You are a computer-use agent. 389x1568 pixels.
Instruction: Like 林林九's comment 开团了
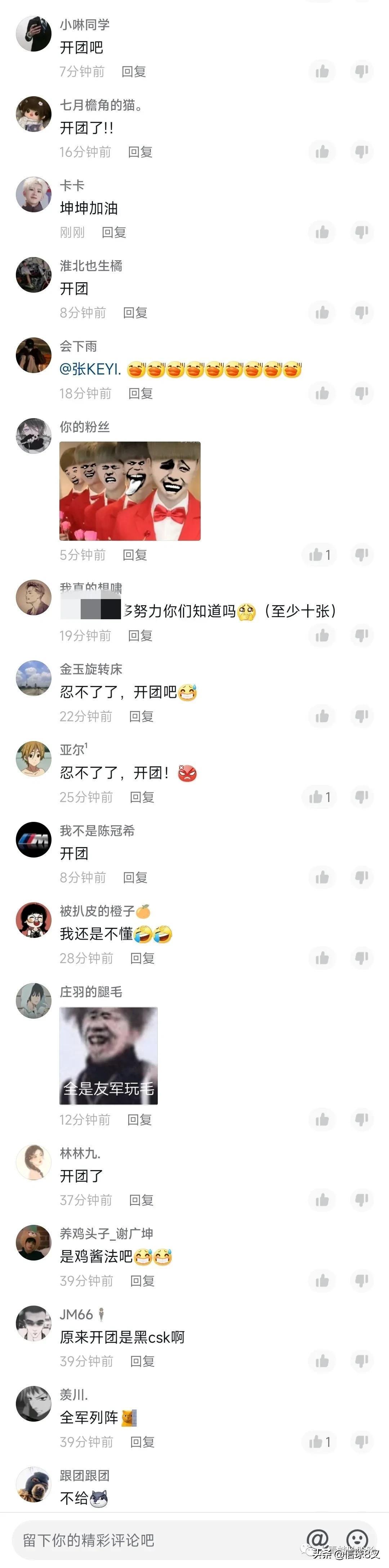[322, 1200]
